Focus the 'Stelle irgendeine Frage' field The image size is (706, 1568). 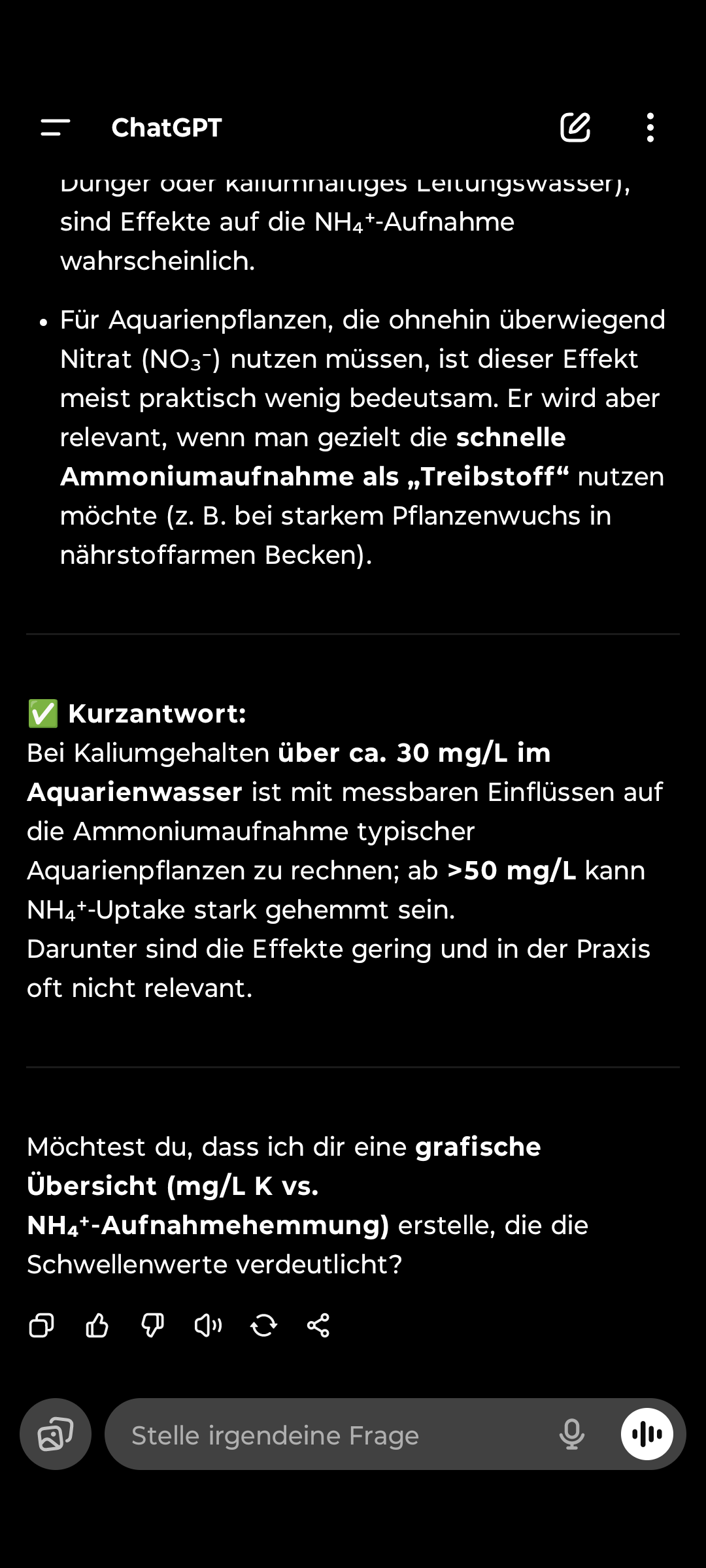coord(327,1435)
